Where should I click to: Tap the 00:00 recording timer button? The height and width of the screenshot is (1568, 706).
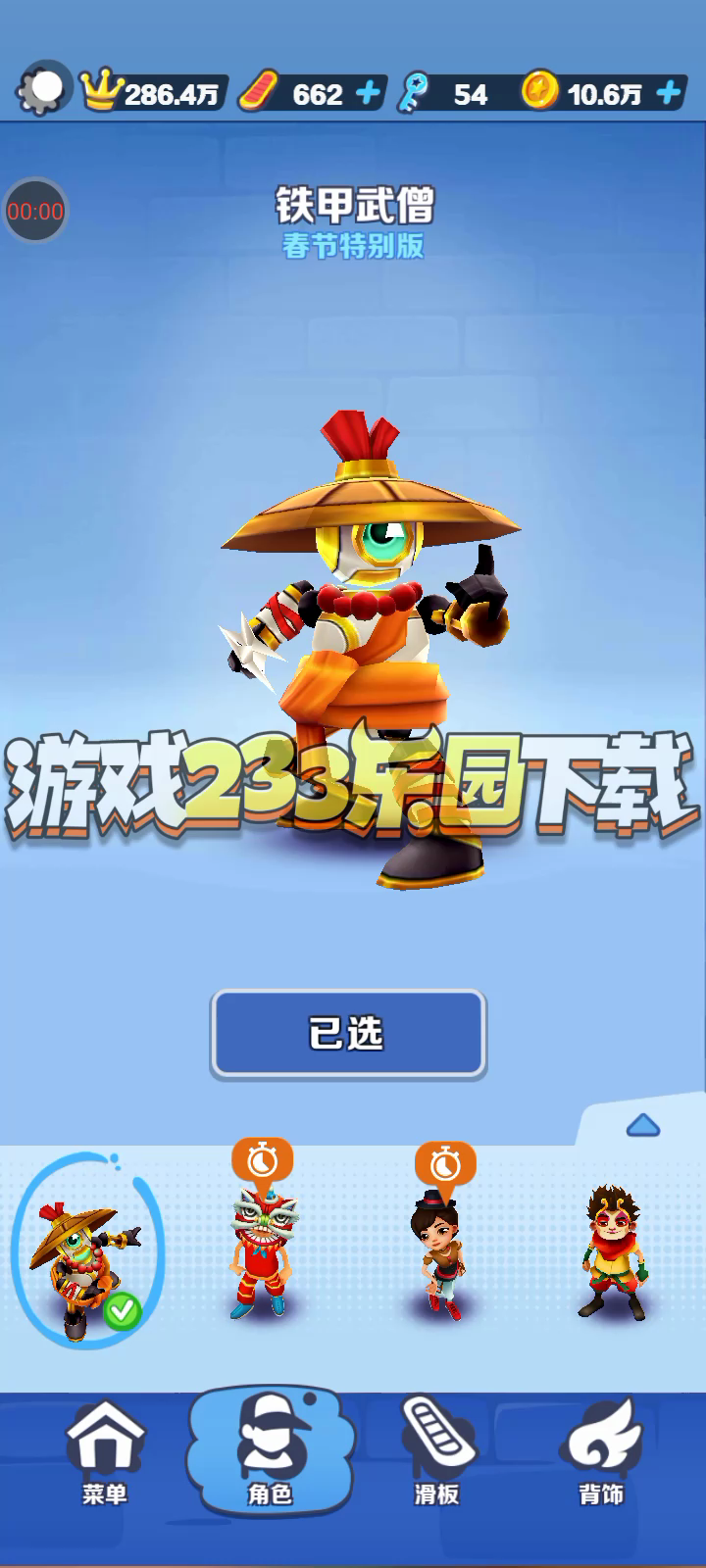pyautogui.click(x=35, y=211)
